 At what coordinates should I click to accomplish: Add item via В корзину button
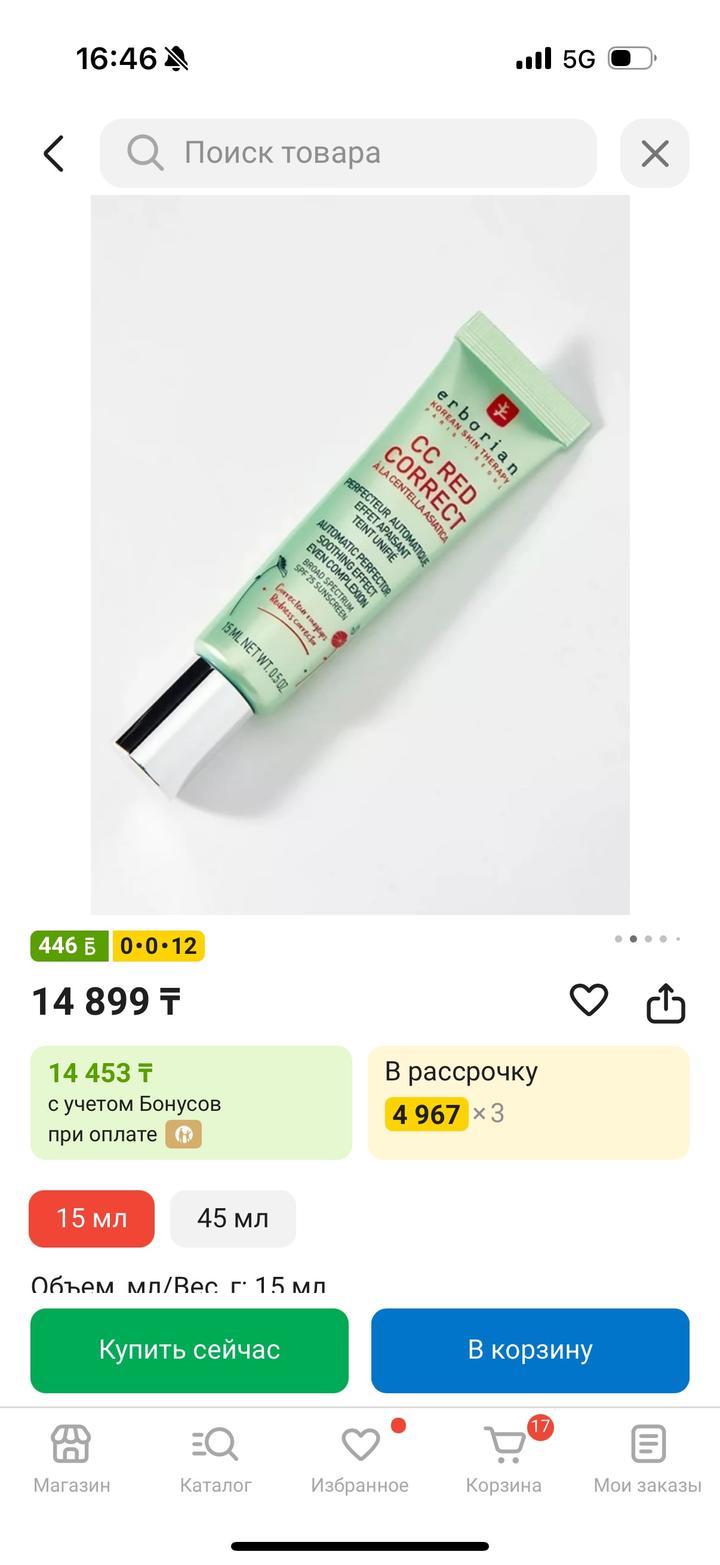click(530, 1350)
